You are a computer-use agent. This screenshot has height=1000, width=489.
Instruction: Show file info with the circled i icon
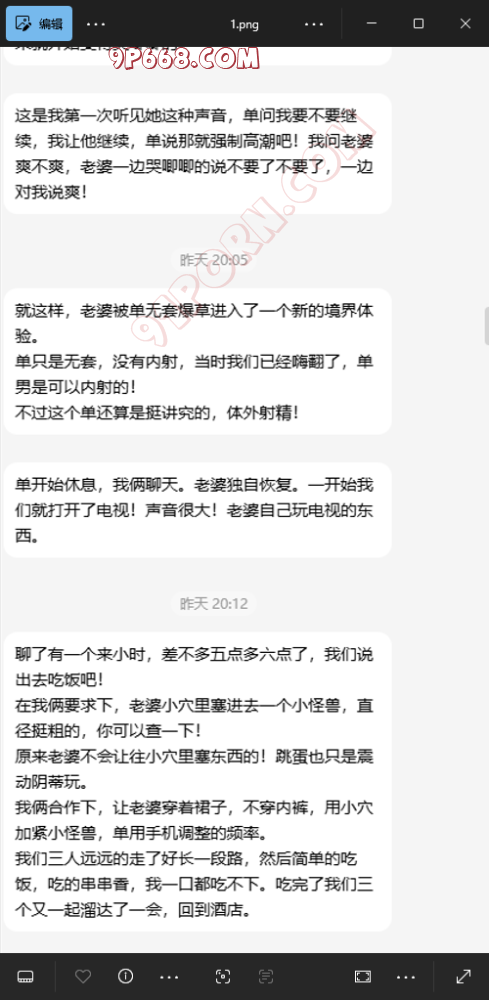(x=126, y=976)
